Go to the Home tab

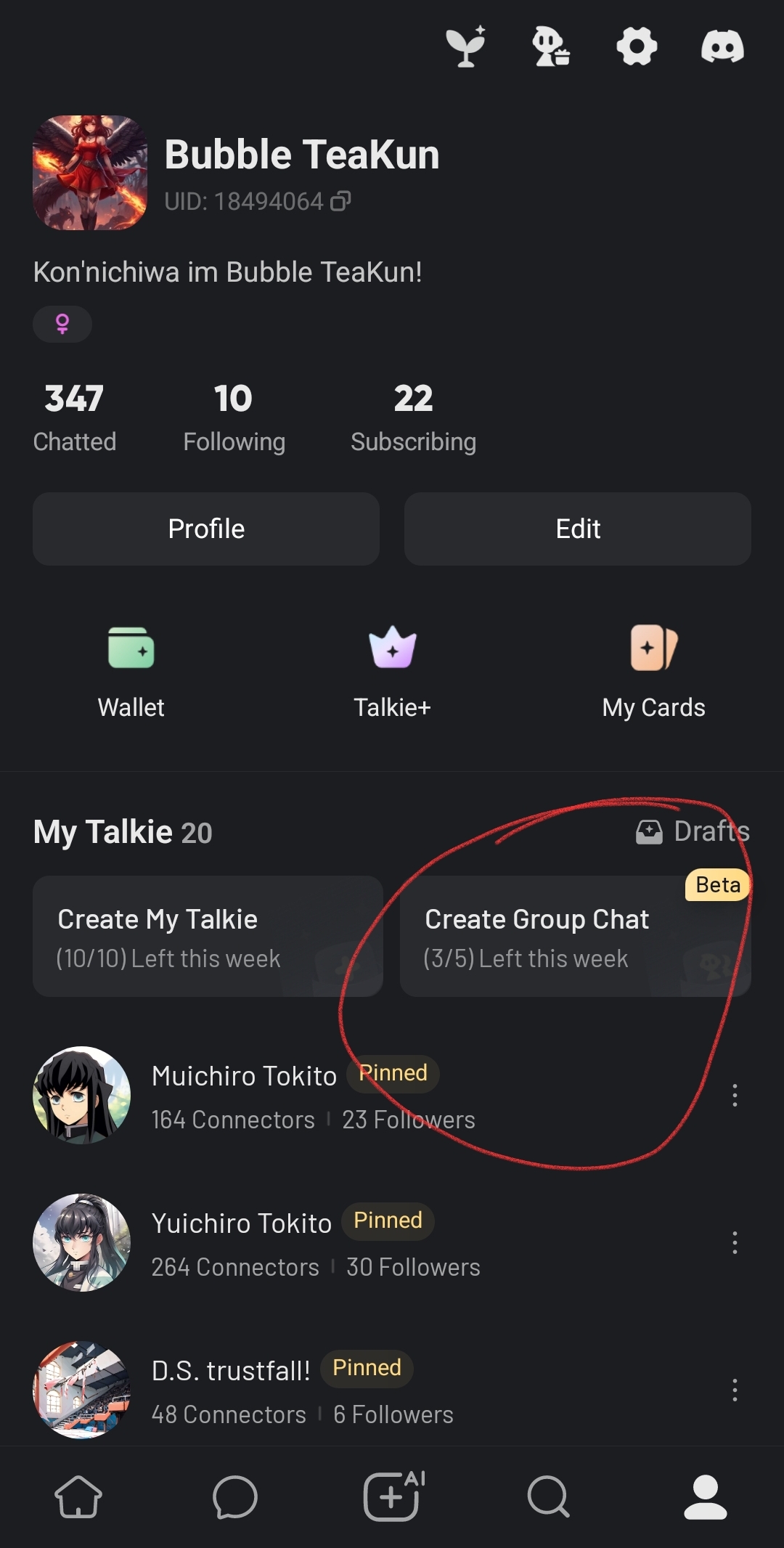tap(78, 1497)
